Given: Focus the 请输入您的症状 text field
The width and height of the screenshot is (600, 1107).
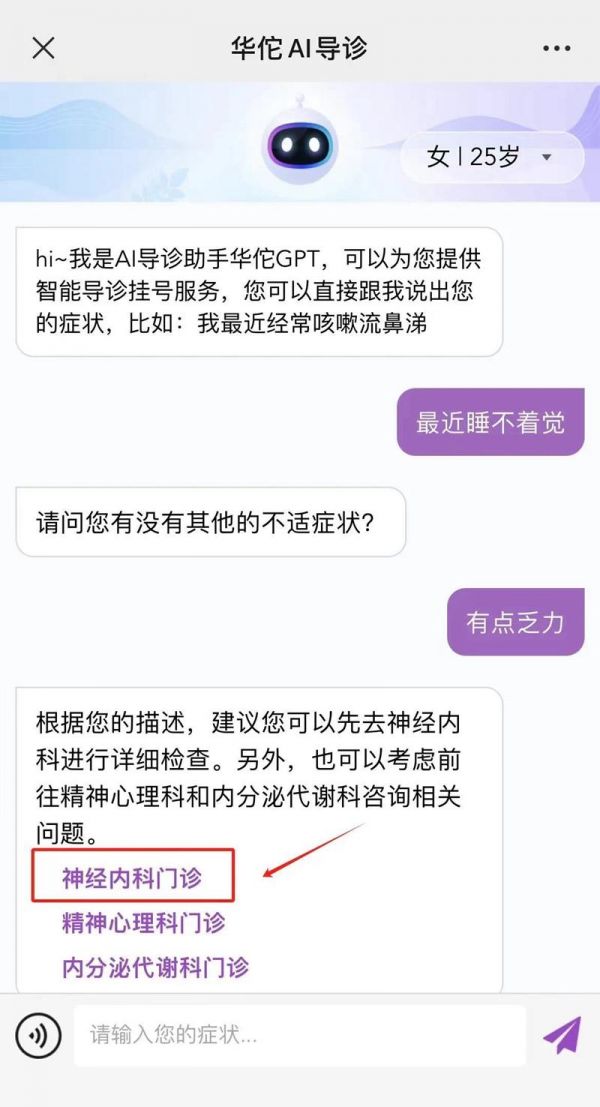Looking at the screenshot, I should tap(300, 1036).
